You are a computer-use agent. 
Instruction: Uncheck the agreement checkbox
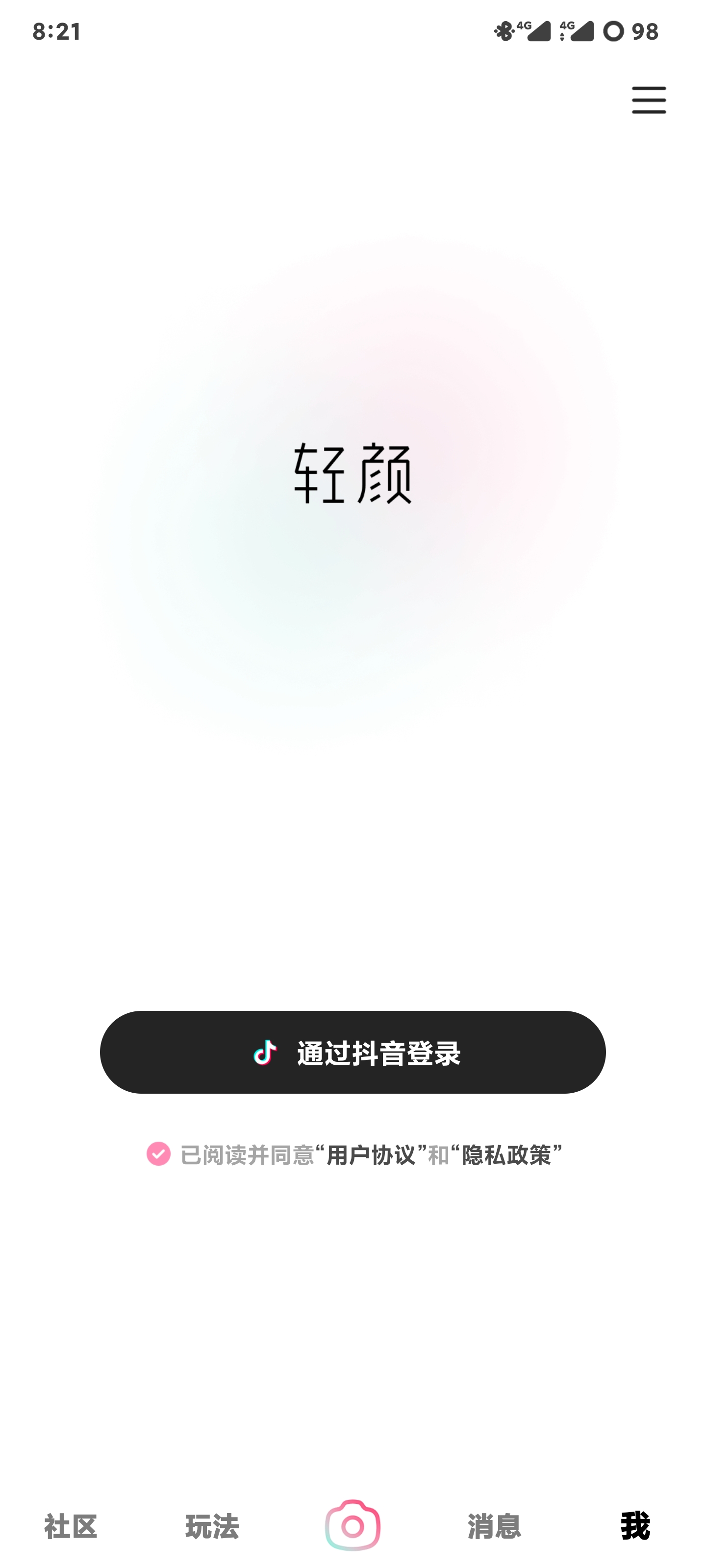pos(158,1153)
